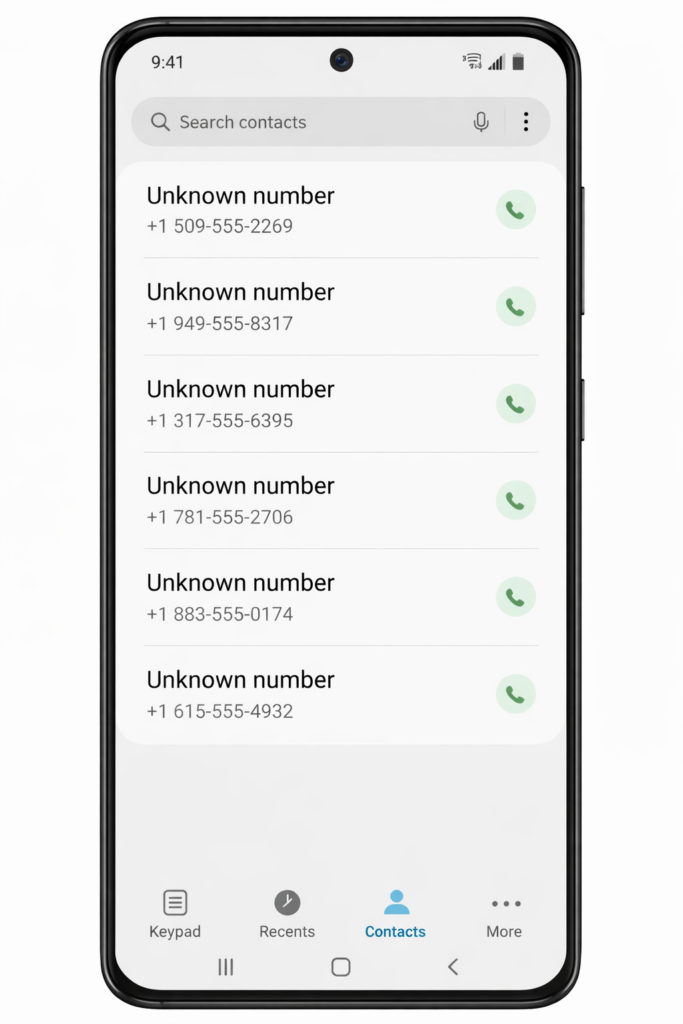This screenshot has height=1024, width=683.
Task: Call +1 317-555-6395
Action: [x=515, y=404]
